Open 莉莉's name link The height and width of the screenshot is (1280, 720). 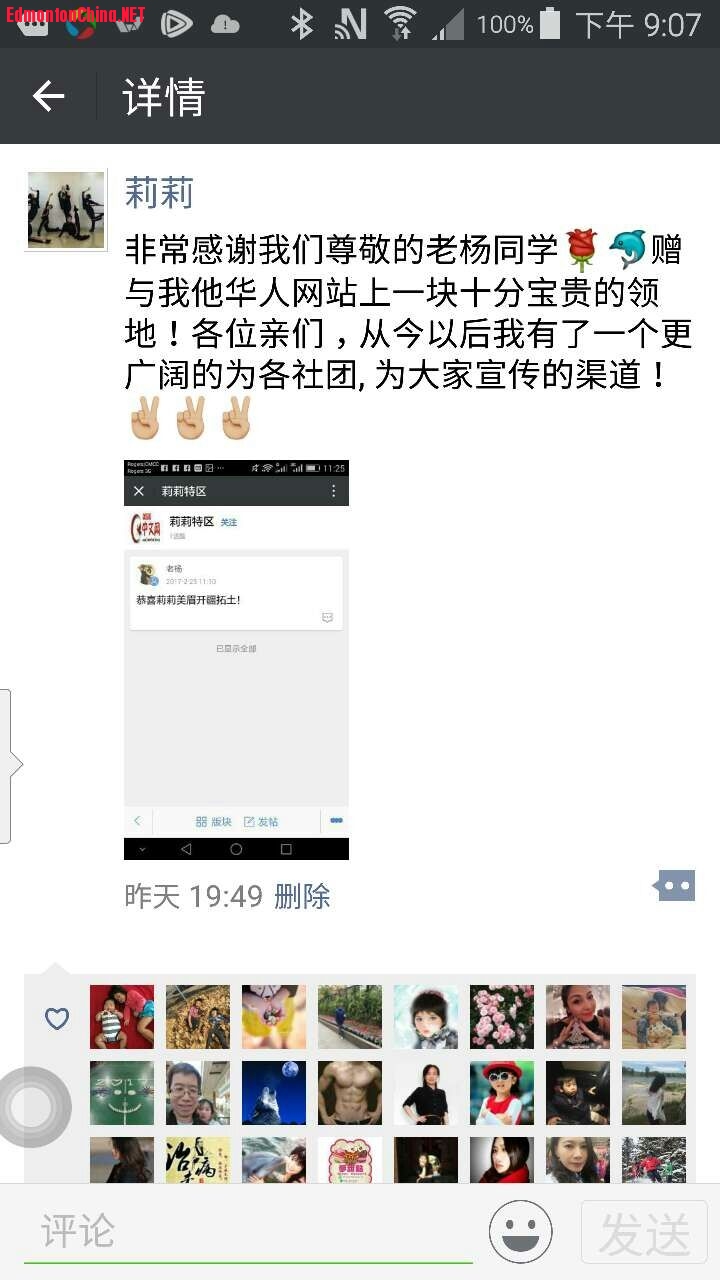click(159, 192)
